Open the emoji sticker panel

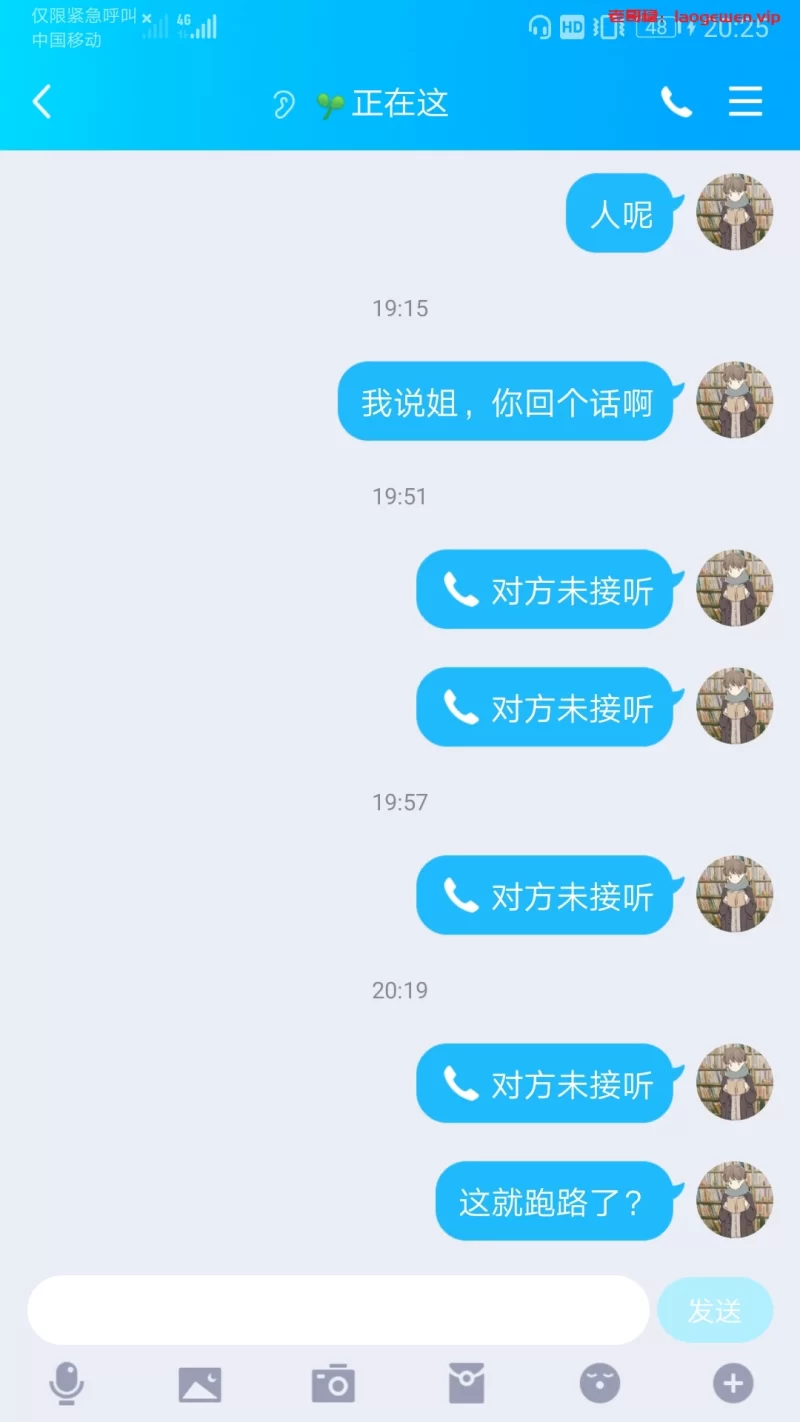pos(600,1384)
